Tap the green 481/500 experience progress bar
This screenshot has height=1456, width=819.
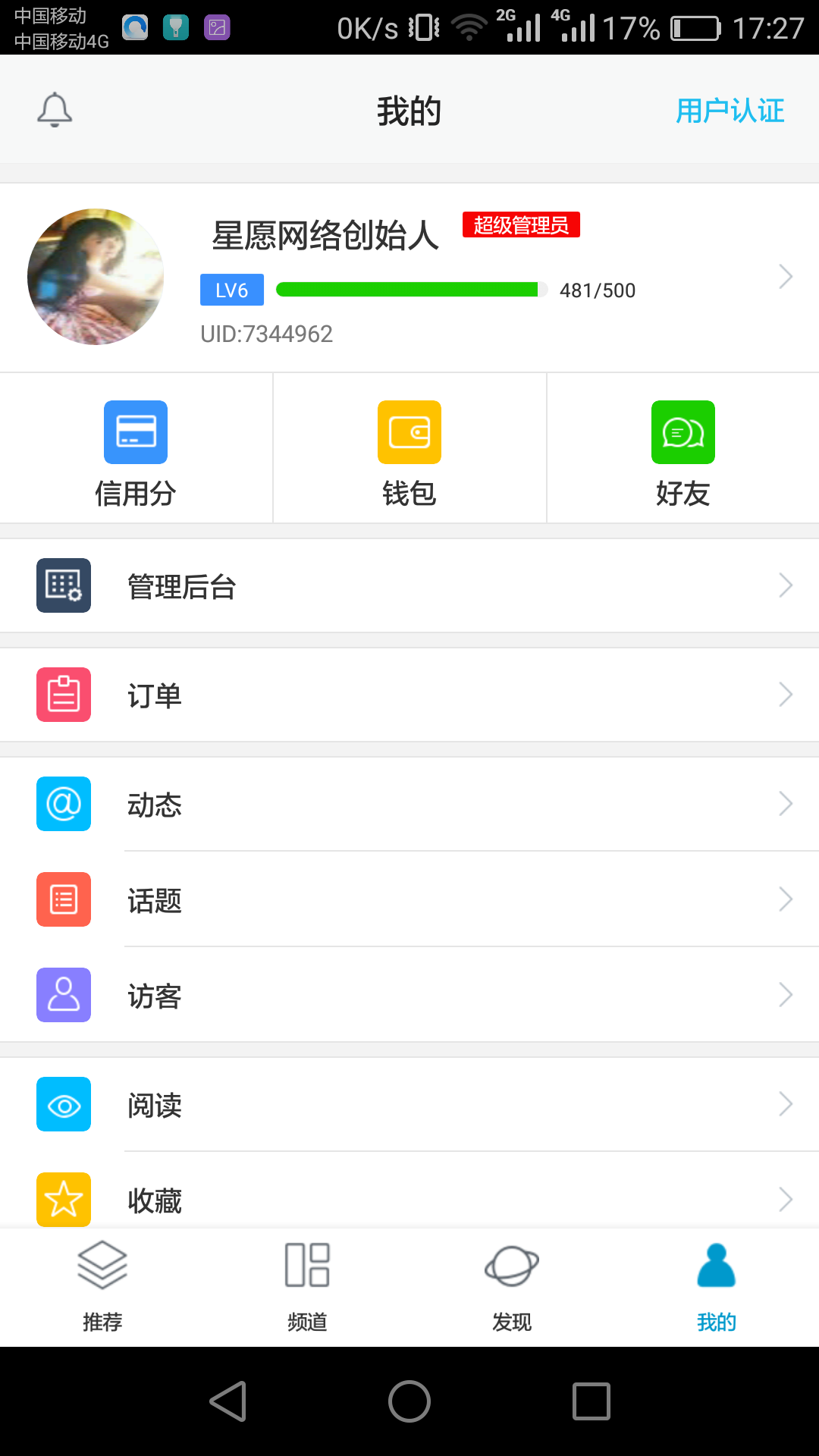point(409,289)
